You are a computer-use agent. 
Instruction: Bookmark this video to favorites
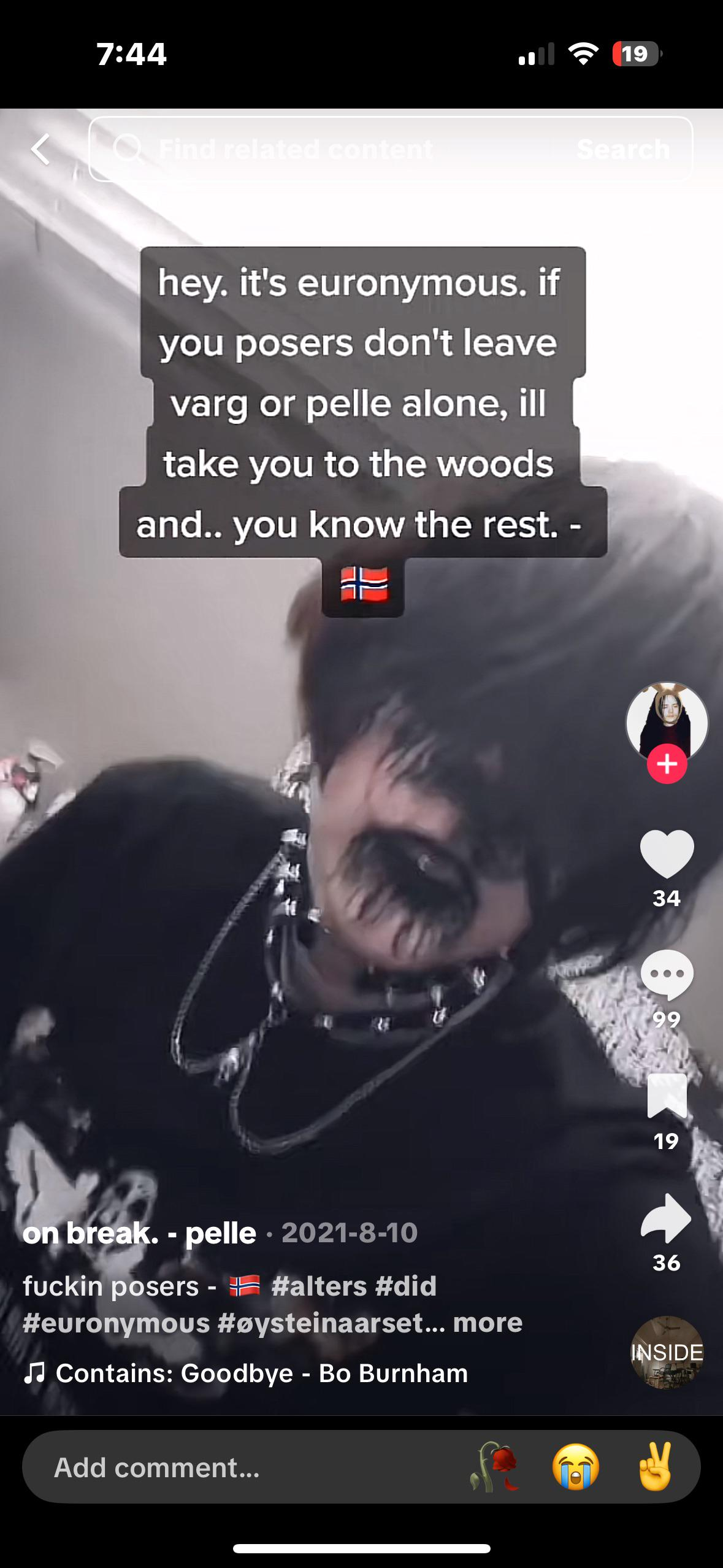point(667,1096)
